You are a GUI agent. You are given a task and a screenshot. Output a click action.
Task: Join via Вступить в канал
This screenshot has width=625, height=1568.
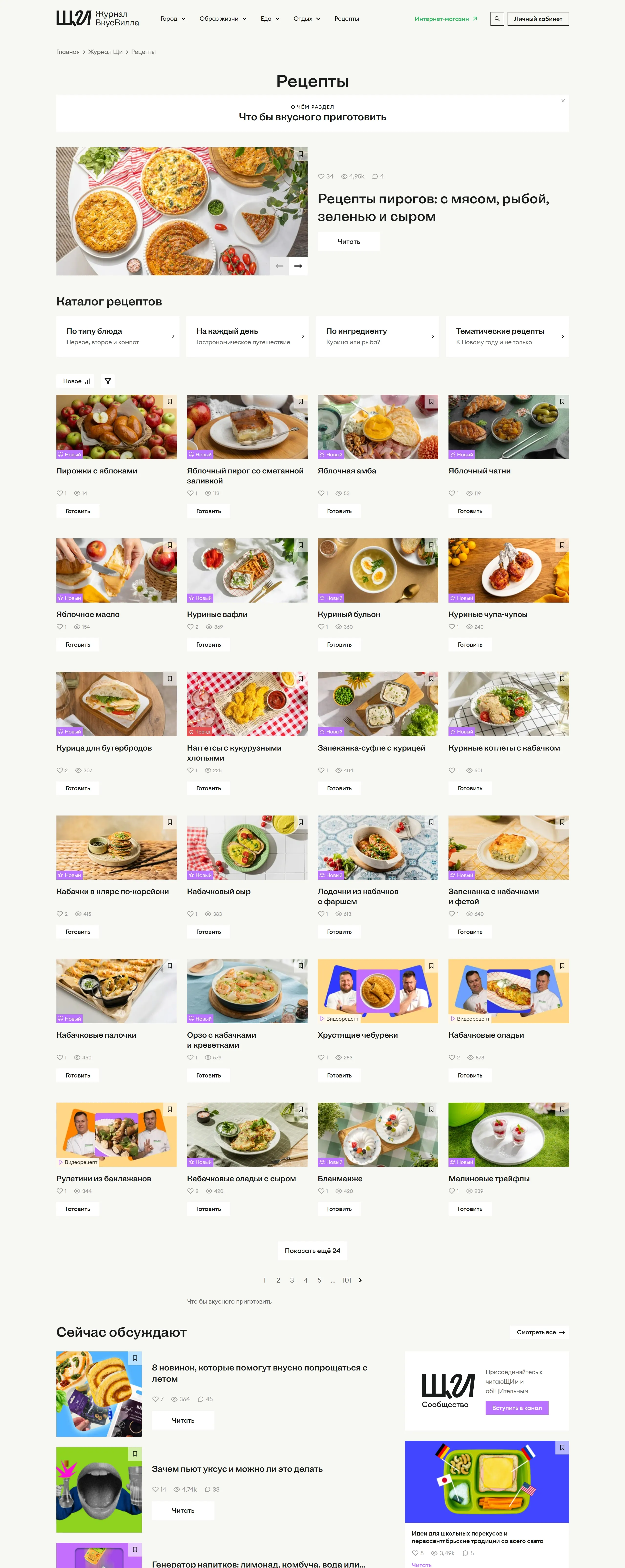(516, 1408)
